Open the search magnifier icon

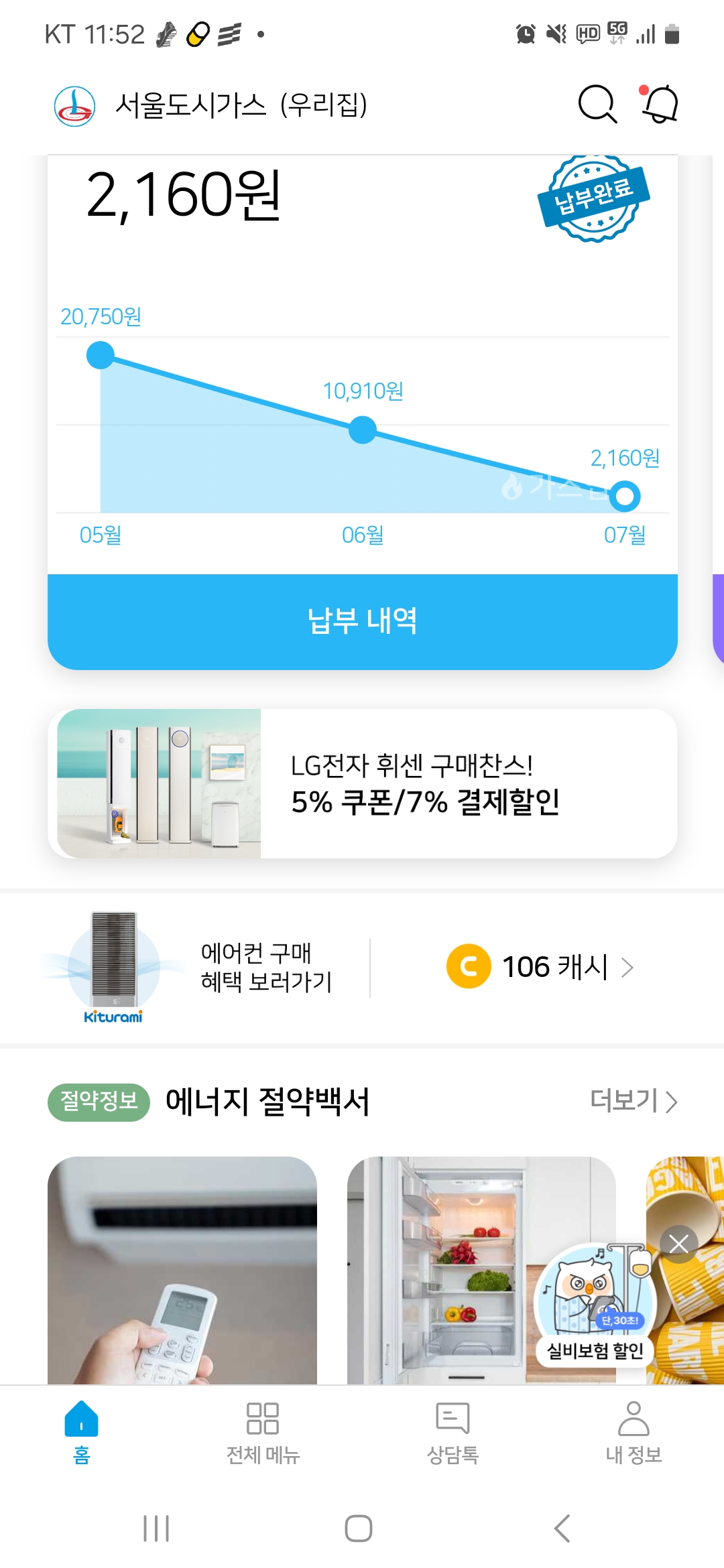(597, 105)
